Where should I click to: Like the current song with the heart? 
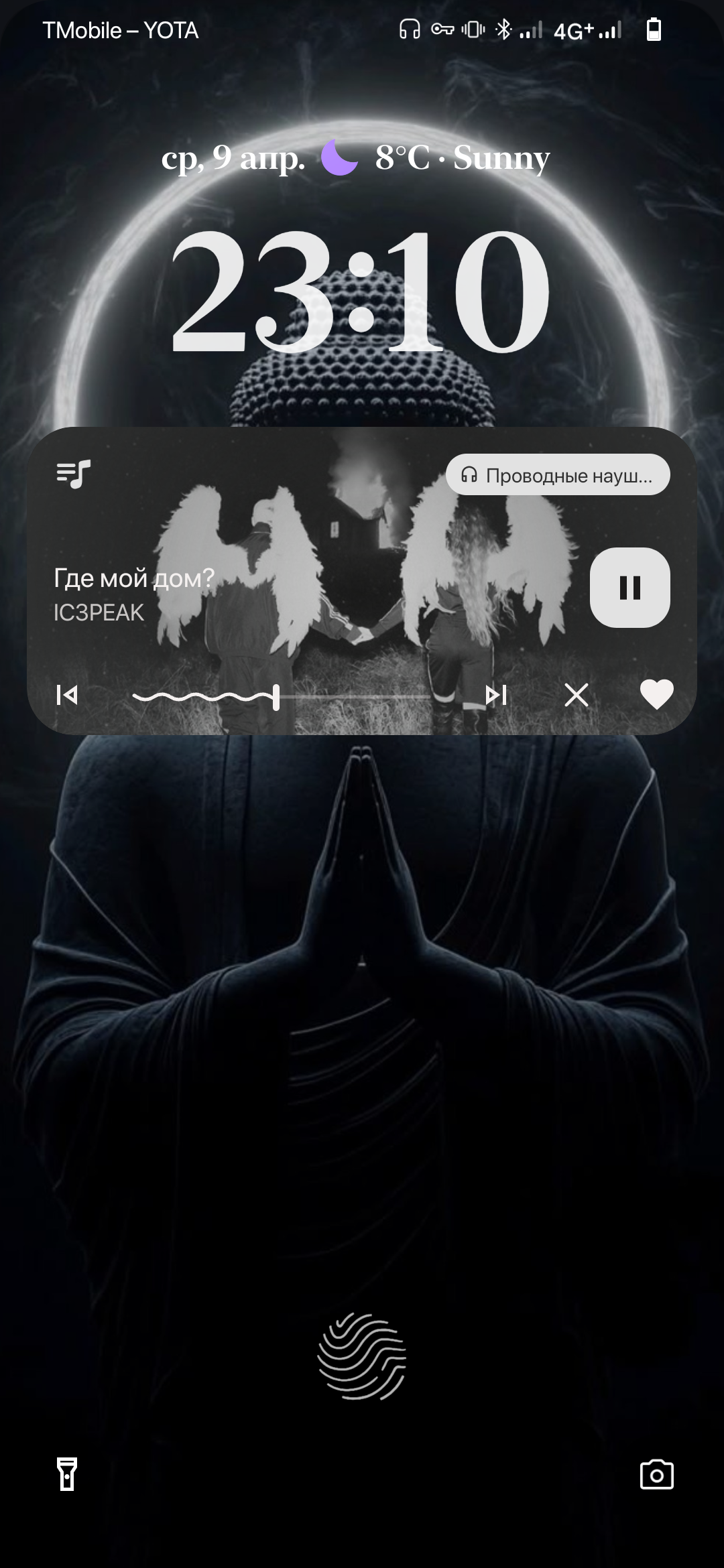click(x=657, y=694)
